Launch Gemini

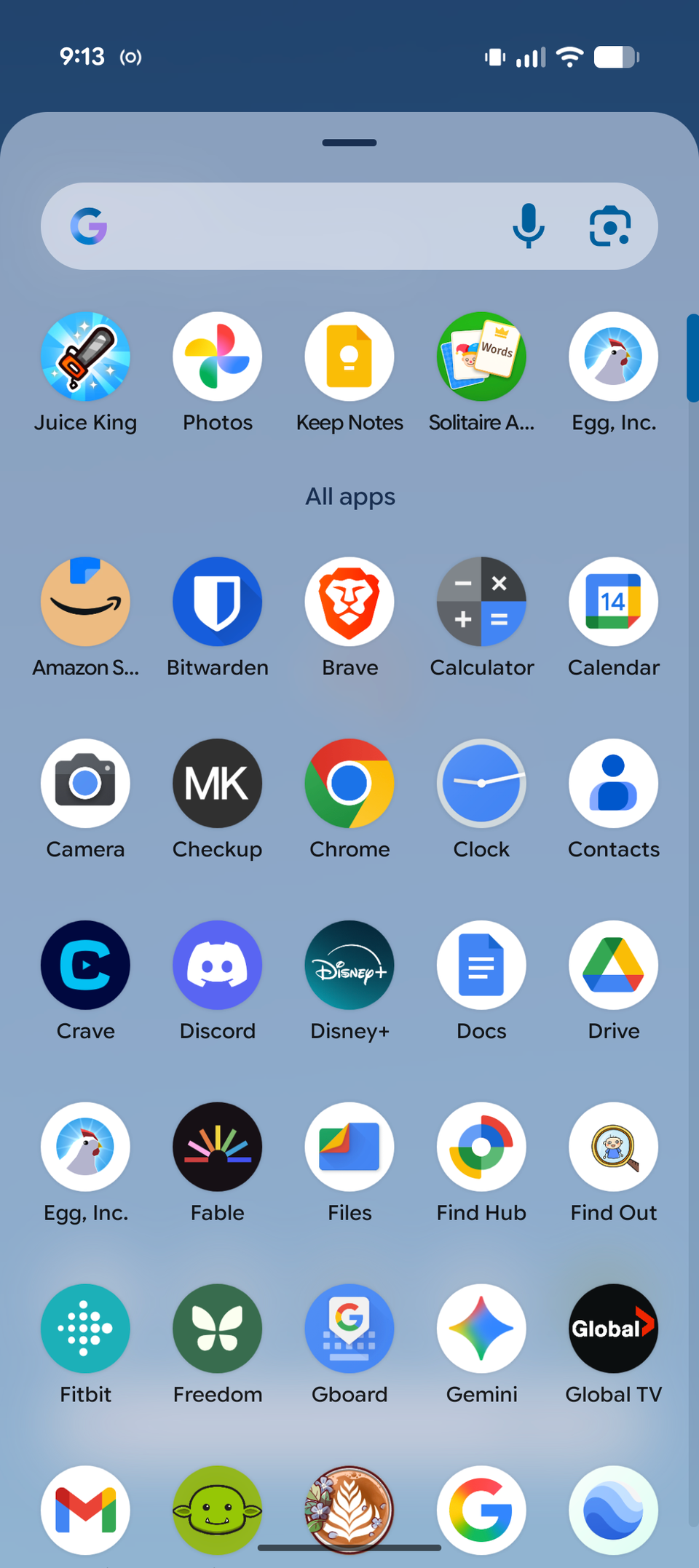point(481,1329)
